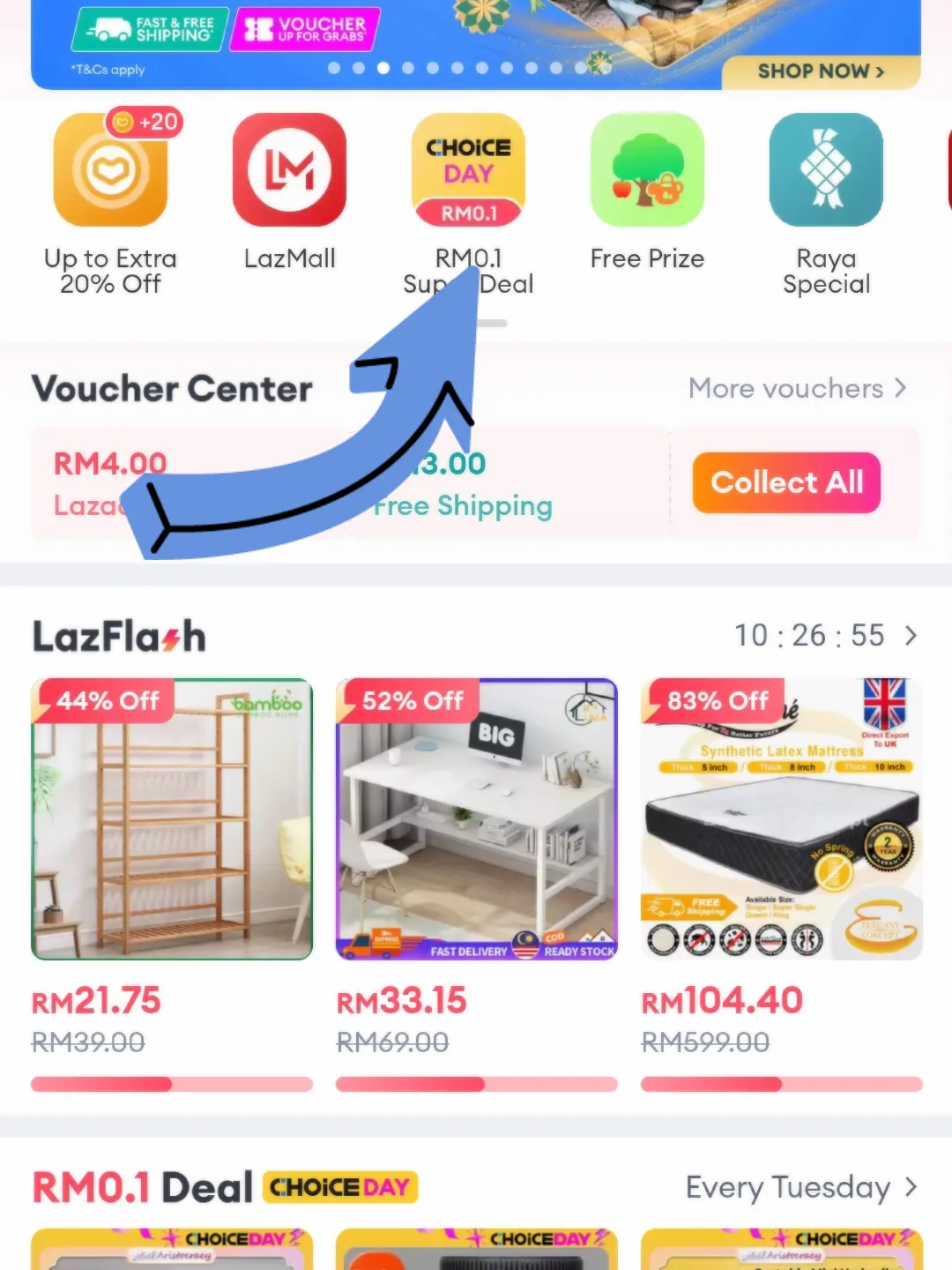Open Up to Extra 20% Off shortcut
Image resolution: width=952 pixels, height=1270 pixels.
coord(111,170)
